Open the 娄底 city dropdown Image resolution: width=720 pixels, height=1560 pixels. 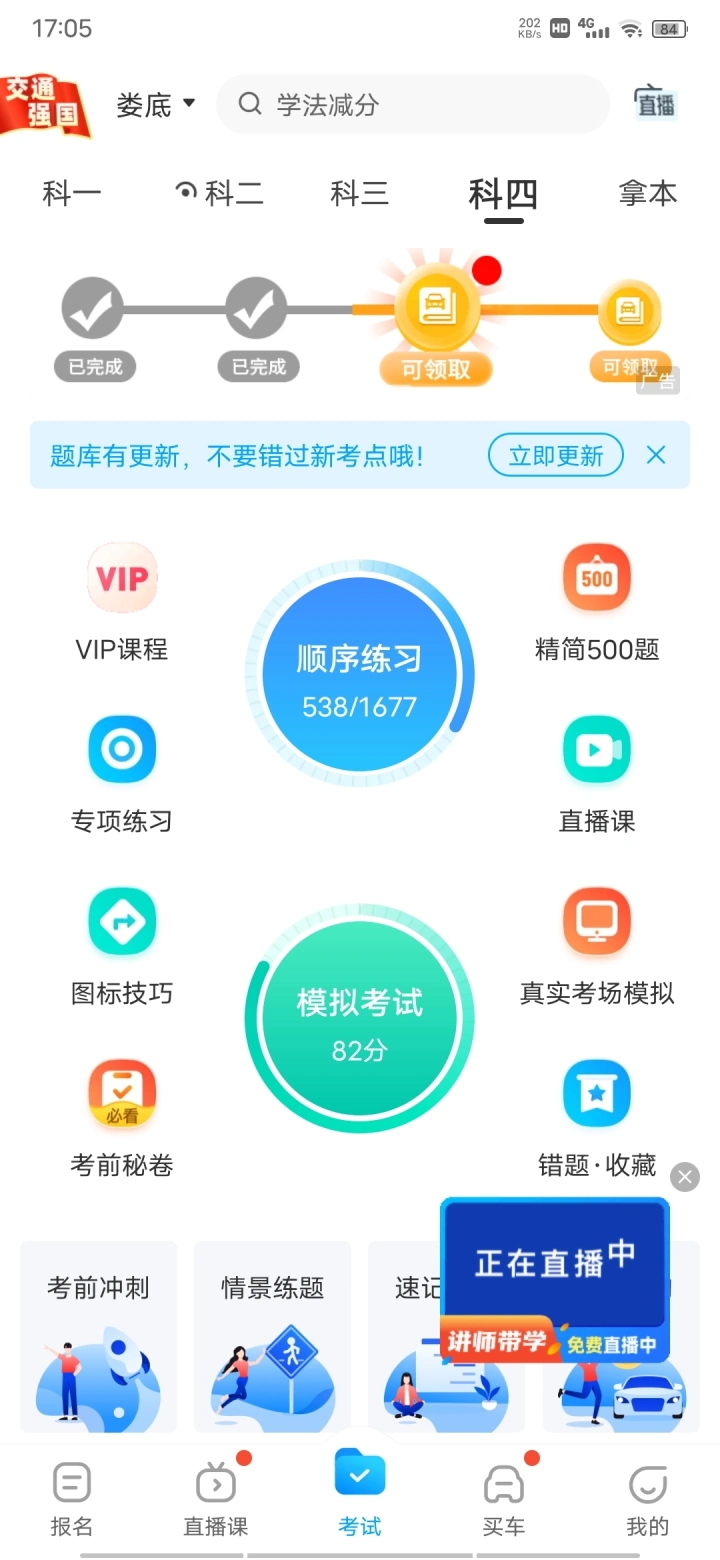155,105
